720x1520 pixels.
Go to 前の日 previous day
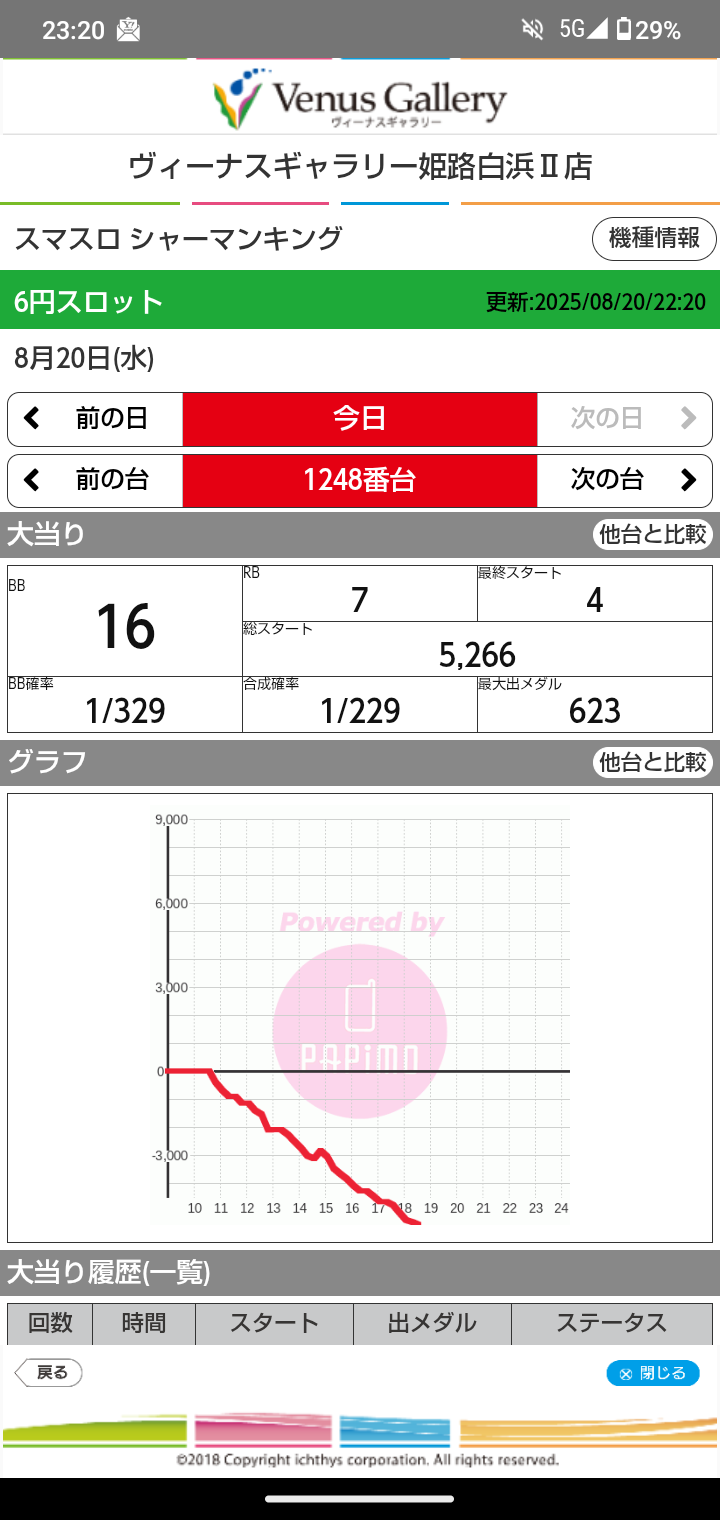pyautogui.click(x=95, y=418)
